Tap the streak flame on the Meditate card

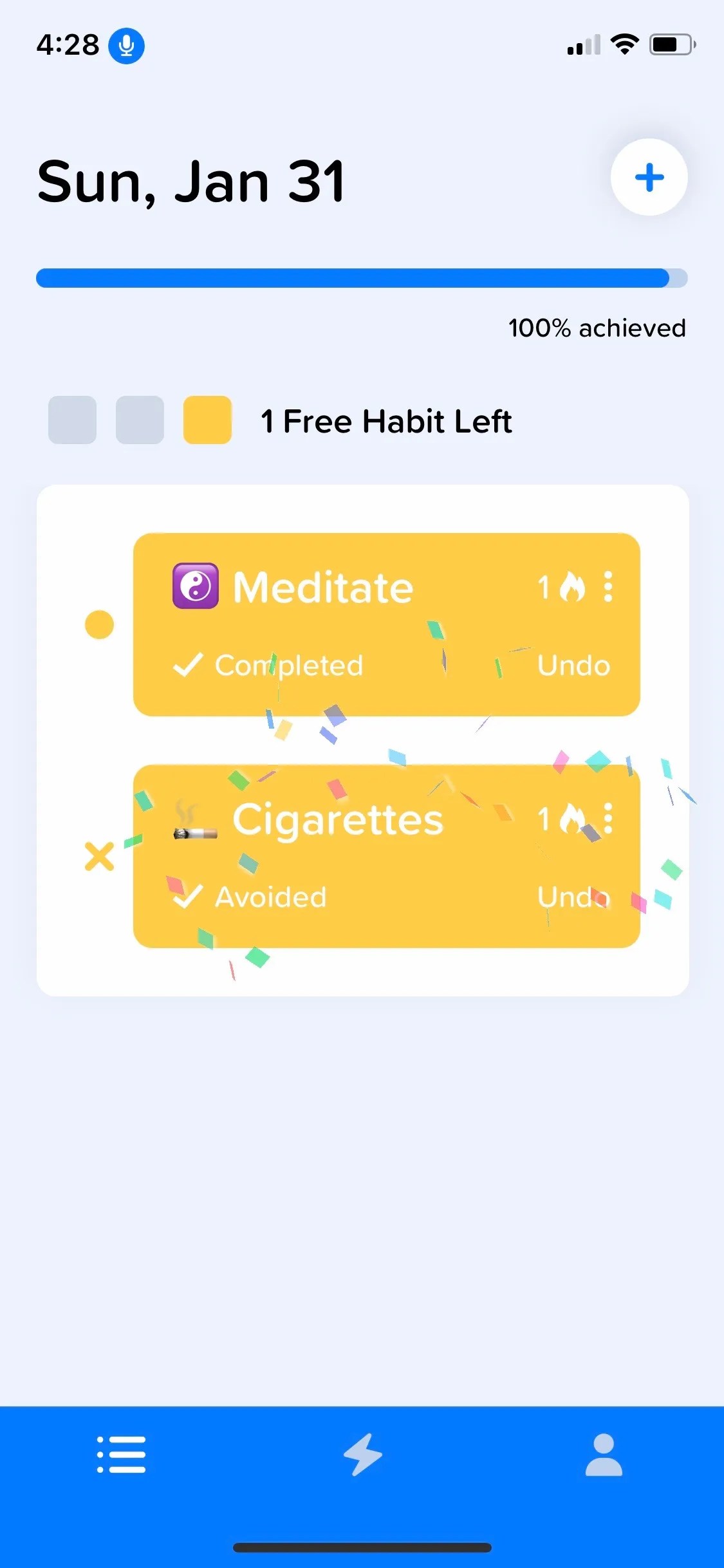(x=571, y=586)
